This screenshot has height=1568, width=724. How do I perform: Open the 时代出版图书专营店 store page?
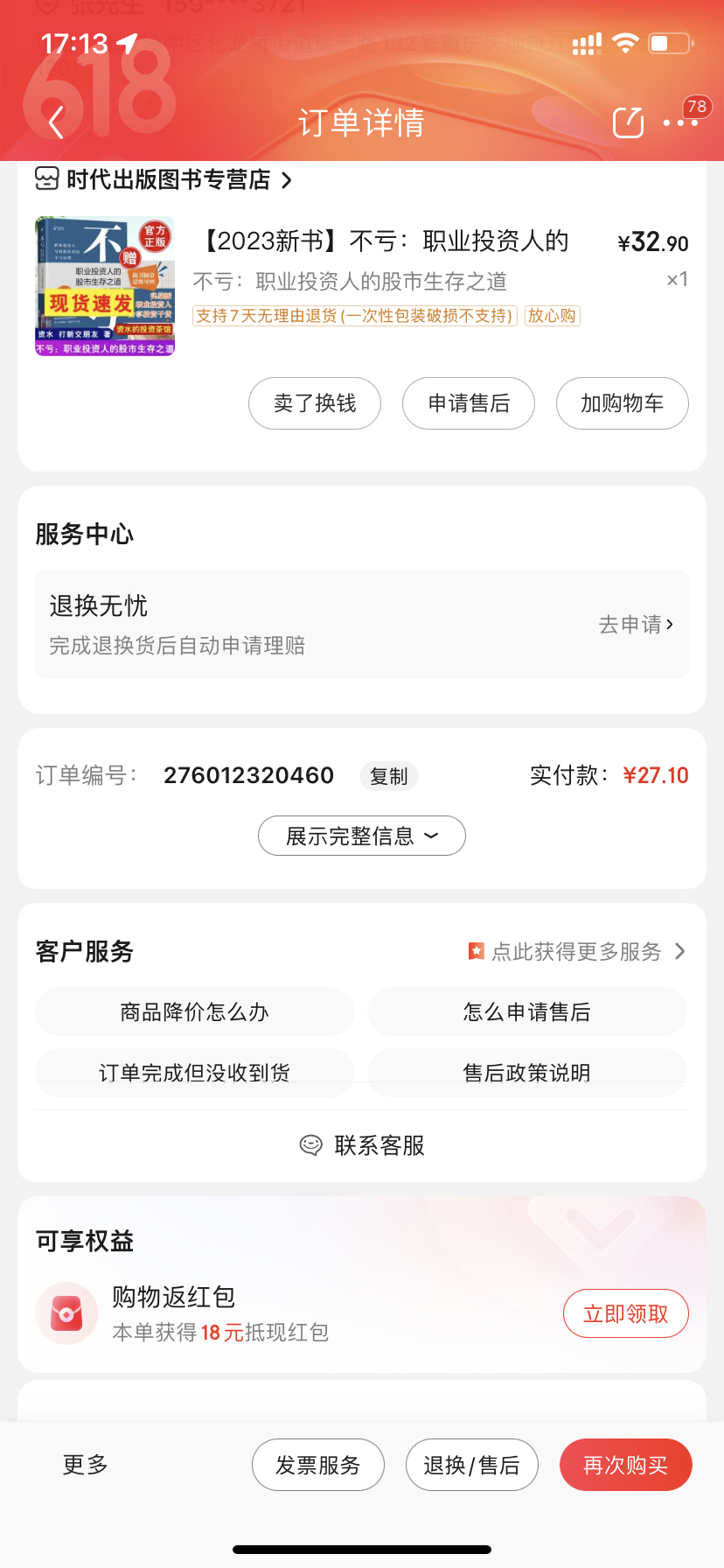pyautogui.click(x=166, y=180)
